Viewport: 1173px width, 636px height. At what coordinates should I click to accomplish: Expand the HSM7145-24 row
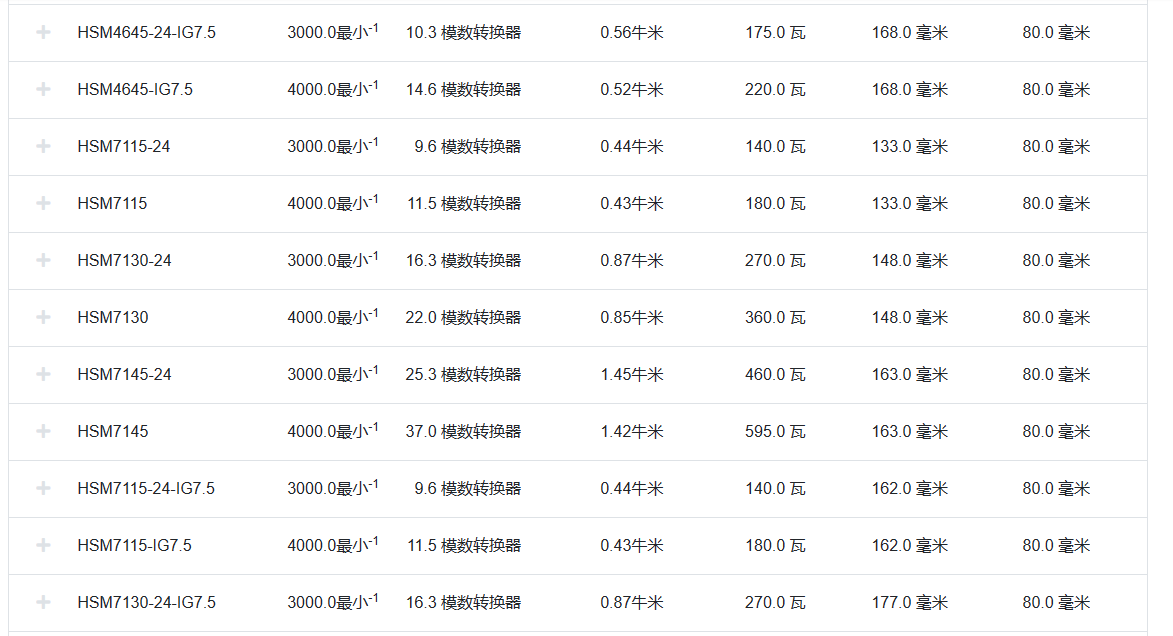coord(43,374)
